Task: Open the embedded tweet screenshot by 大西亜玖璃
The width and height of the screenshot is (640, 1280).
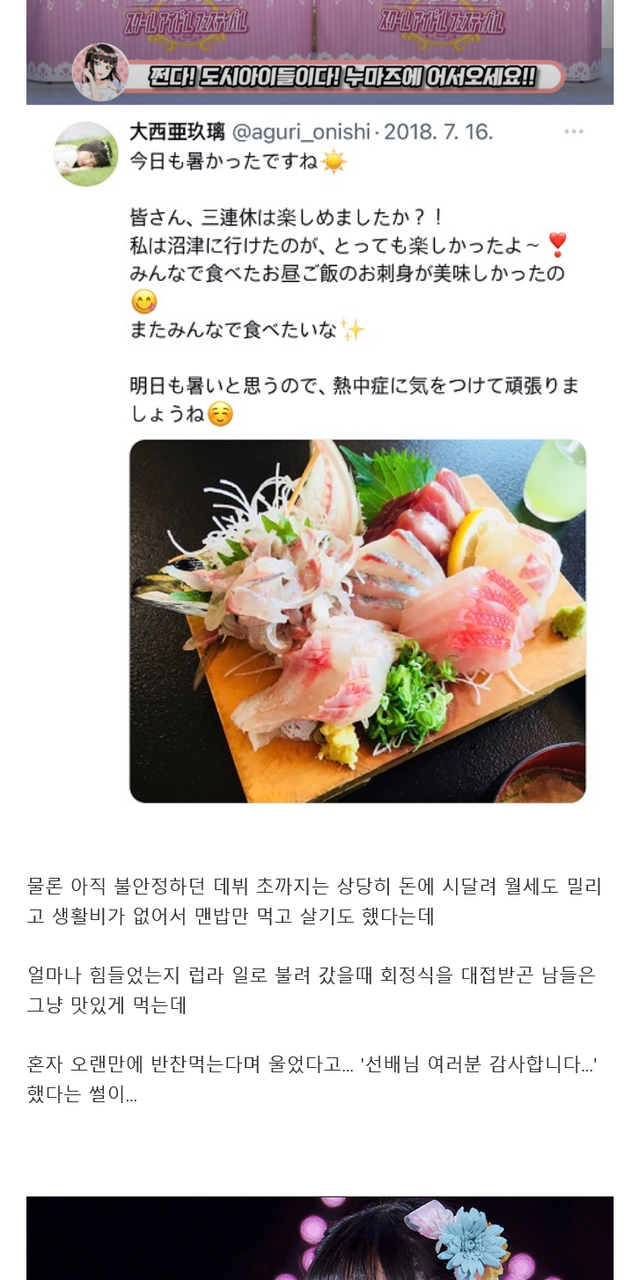Action: [320, 461]
